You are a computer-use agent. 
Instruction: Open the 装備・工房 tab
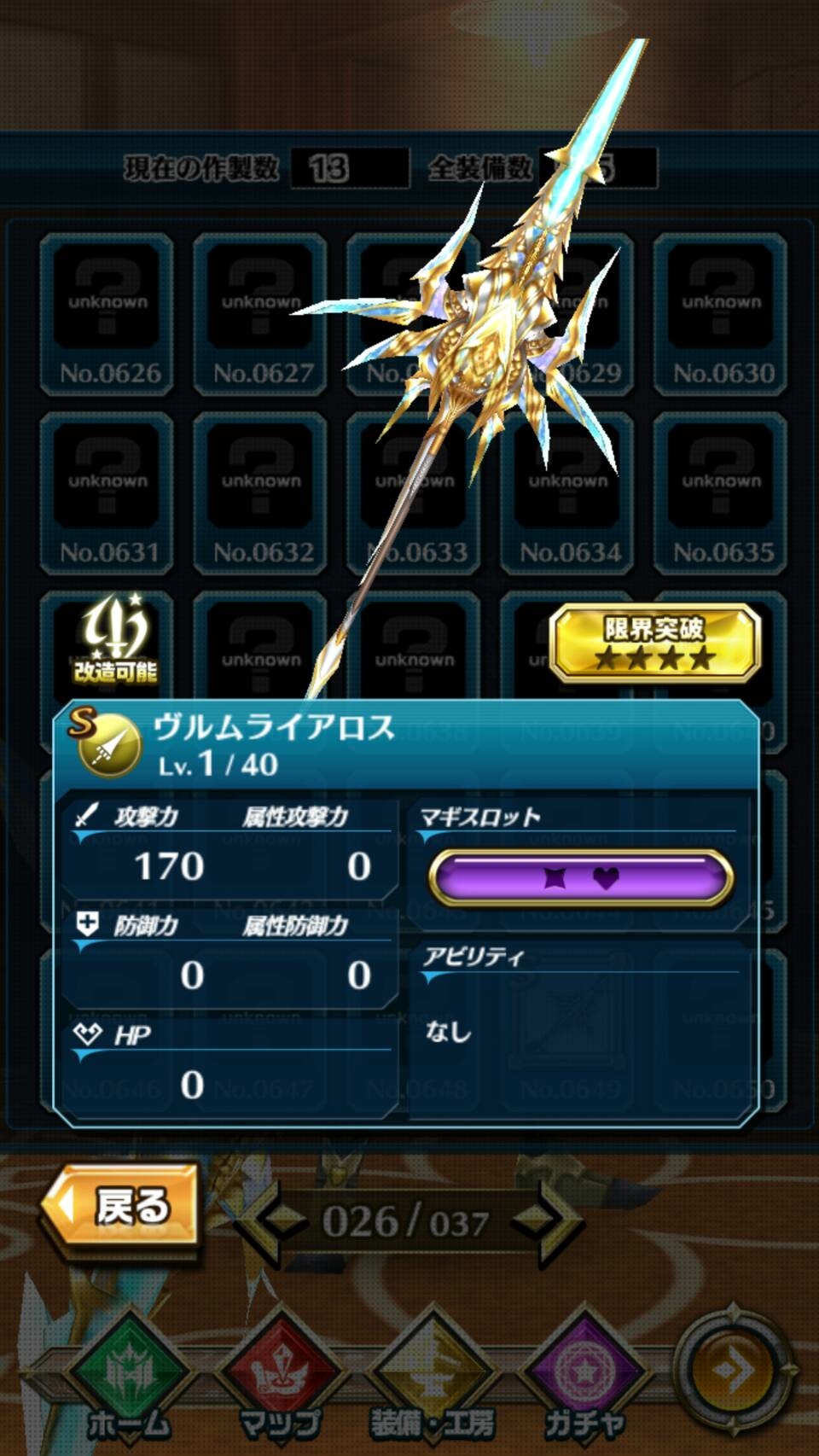click(x=432, y=1376)
